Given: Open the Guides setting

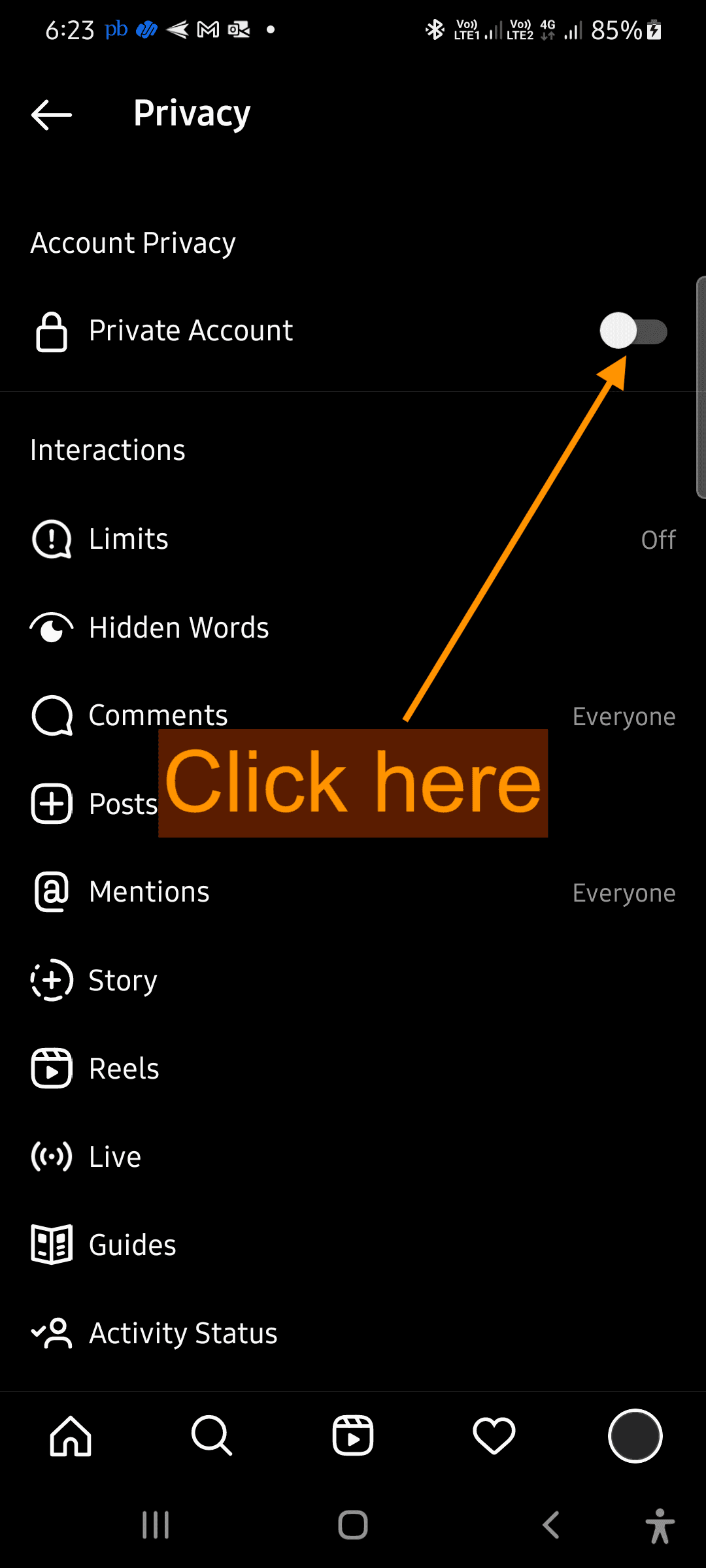Looking at the screenshot, I should click(x=353, y=1245).
